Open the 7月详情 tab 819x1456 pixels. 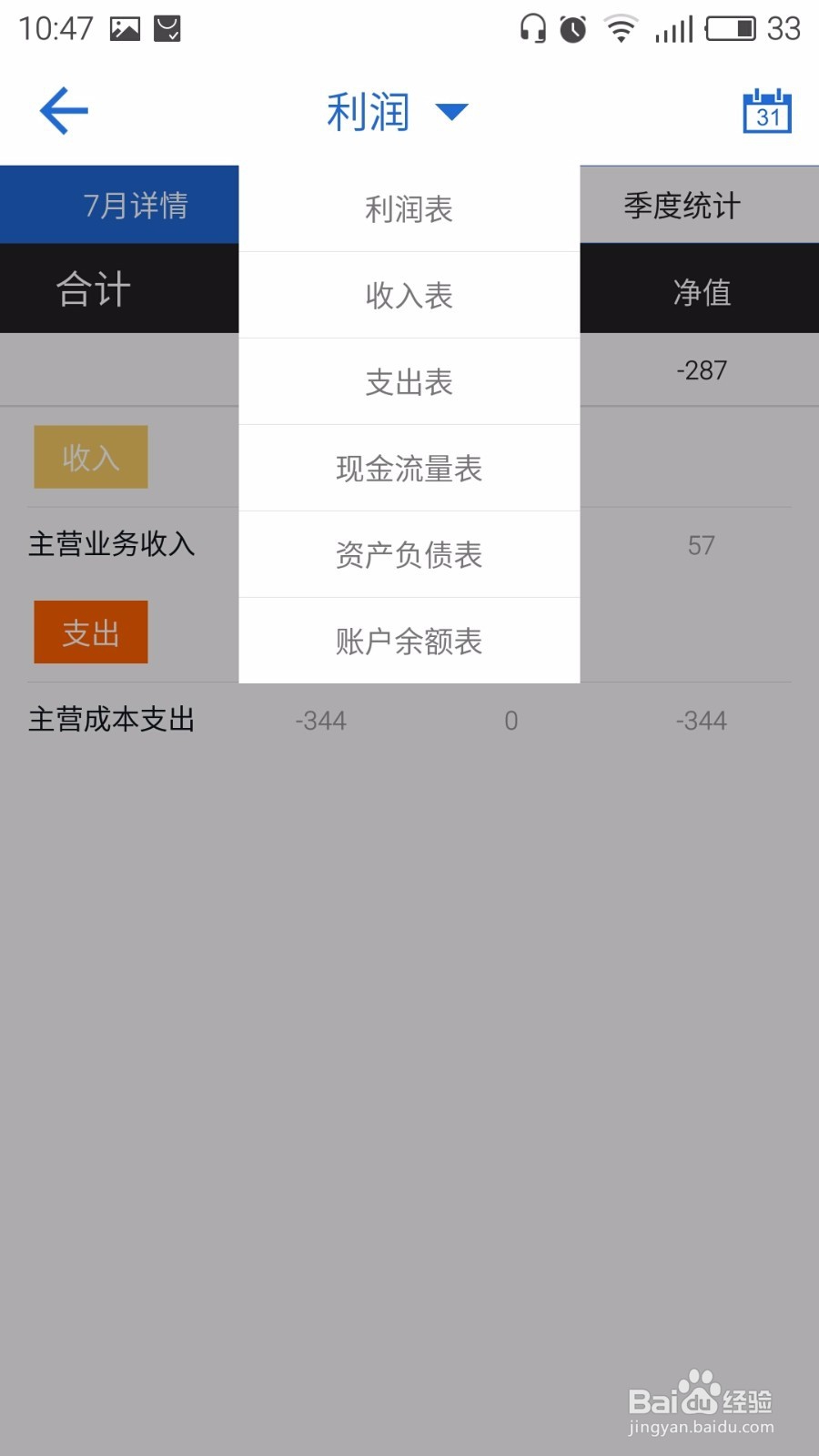(136, 205)
